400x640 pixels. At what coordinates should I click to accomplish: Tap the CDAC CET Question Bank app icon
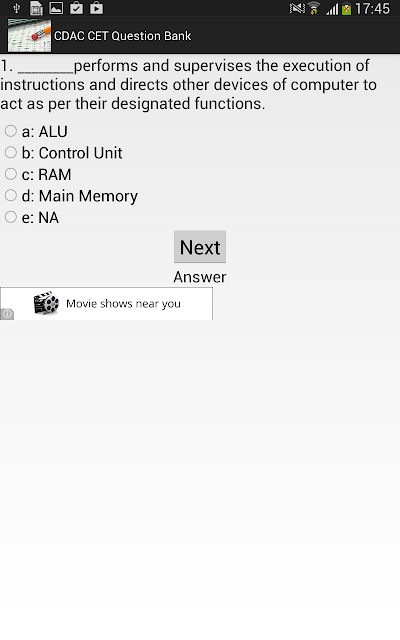coord(29,36)
